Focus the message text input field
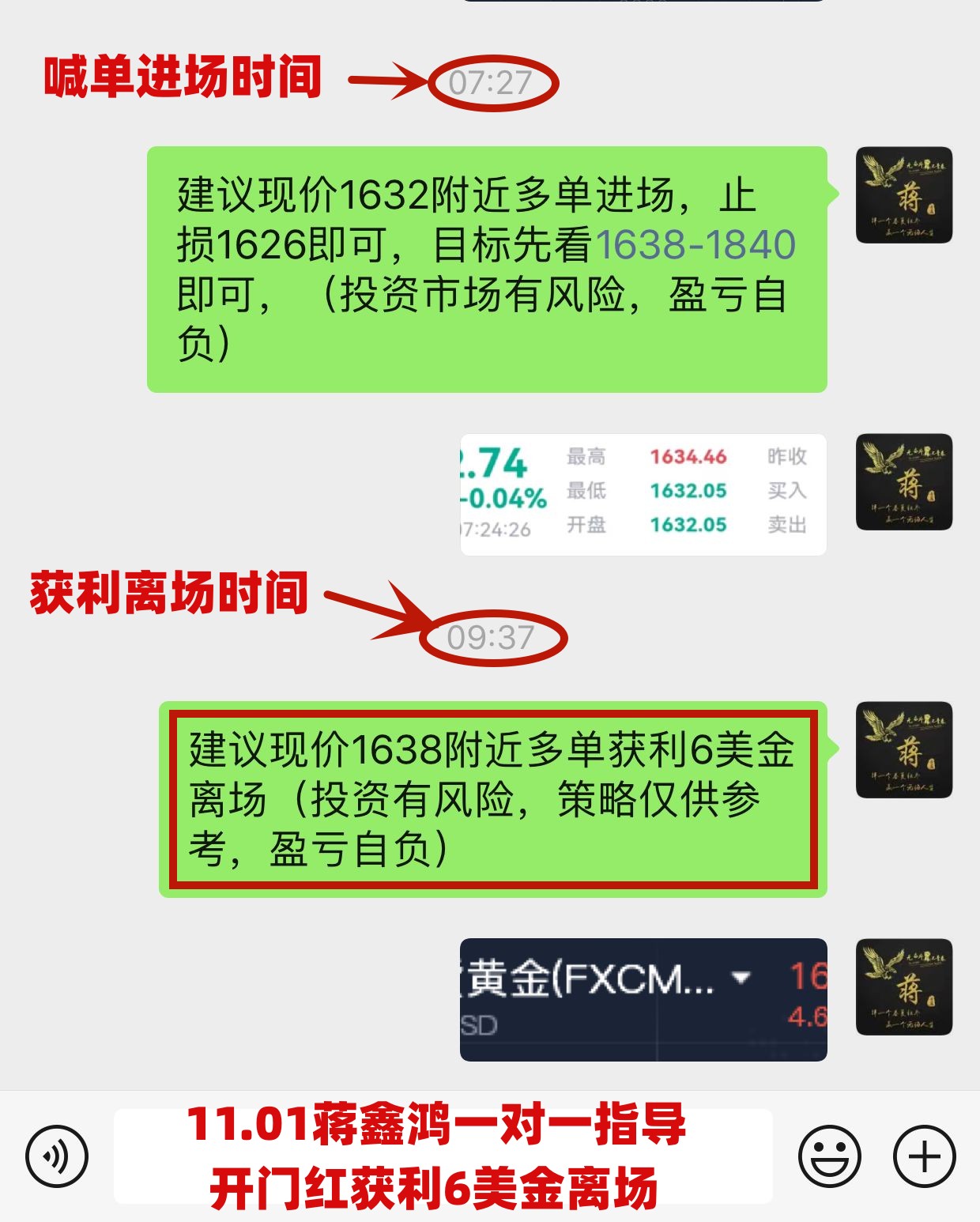This screenshot has width=980, height=1222. click(443, 1156)
